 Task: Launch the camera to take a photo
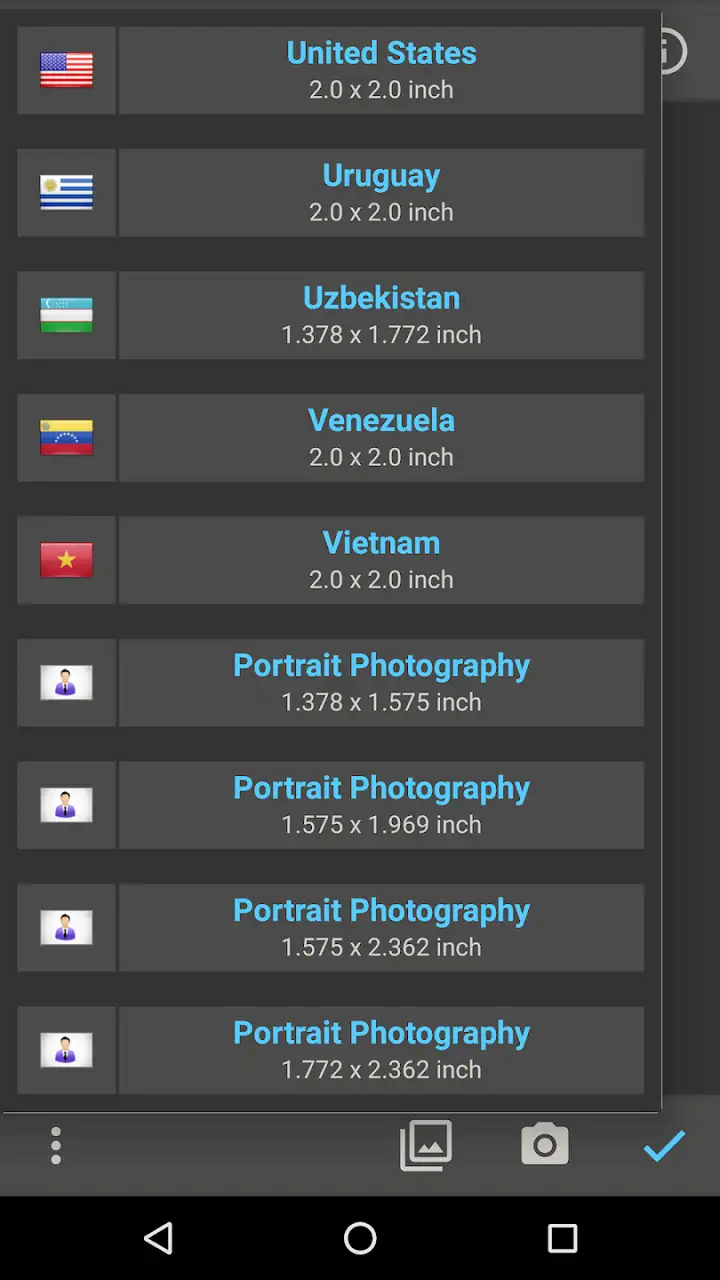click(x=545, y=1145)
